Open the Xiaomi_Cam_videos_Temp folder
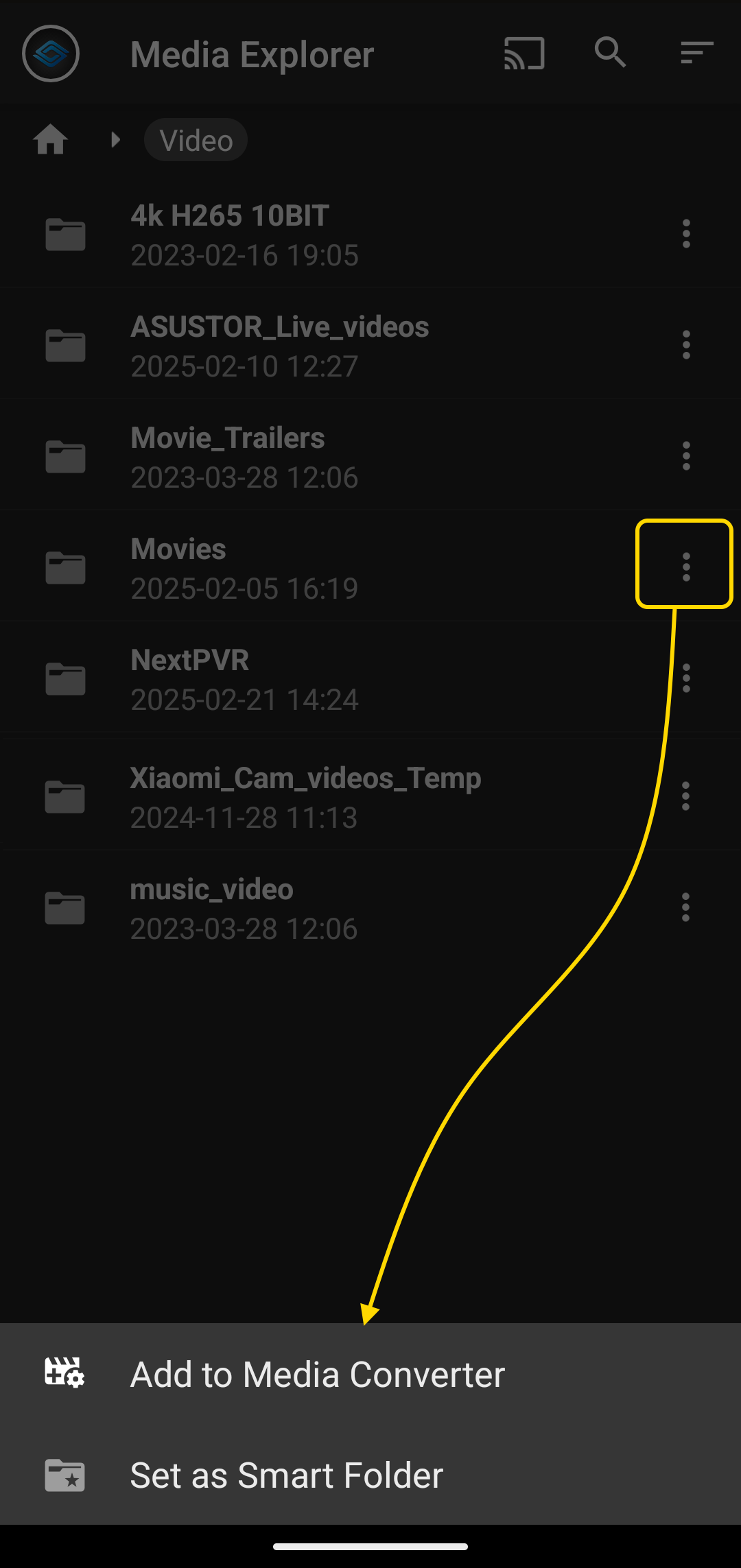 [x=305, y=797]
